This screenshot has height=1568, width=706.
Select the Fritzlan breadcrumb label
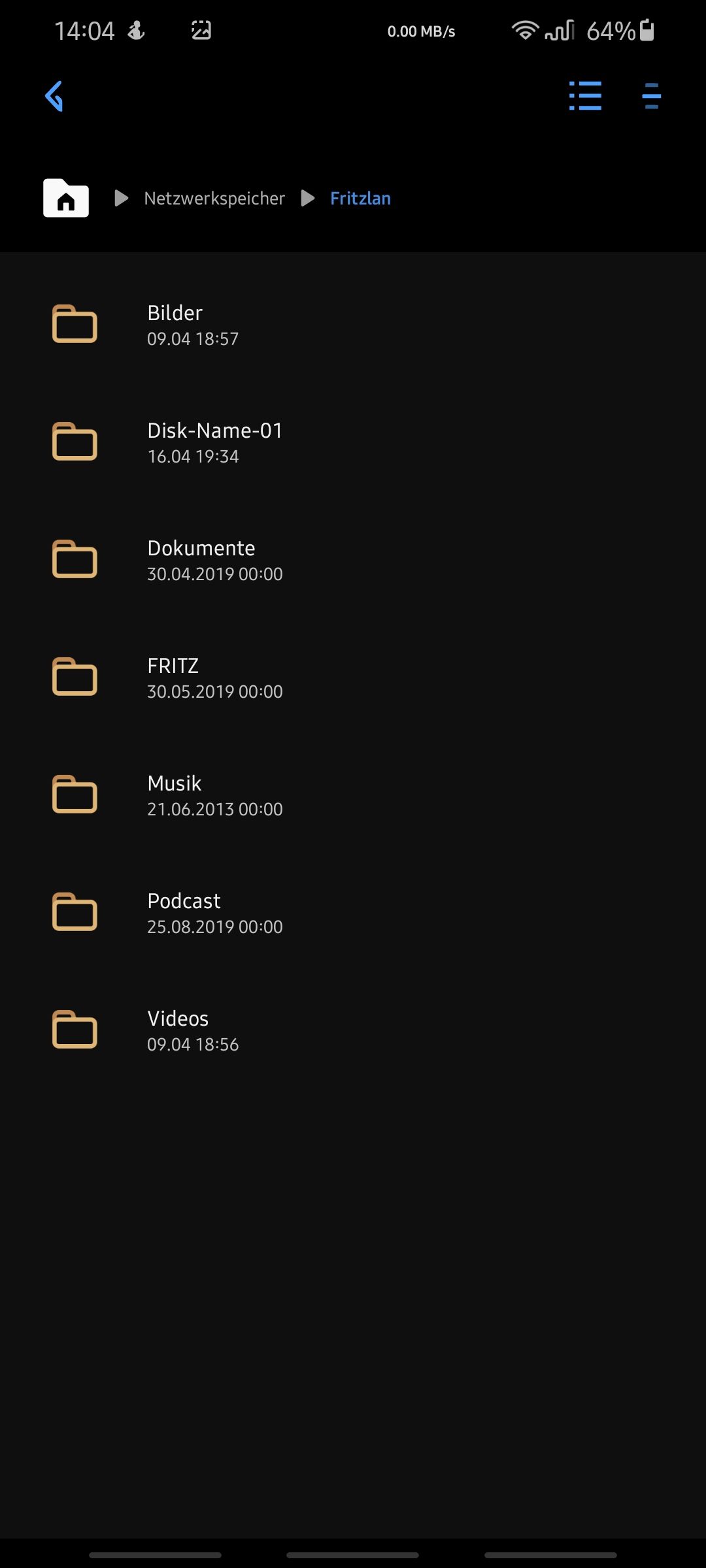point(360,198)
